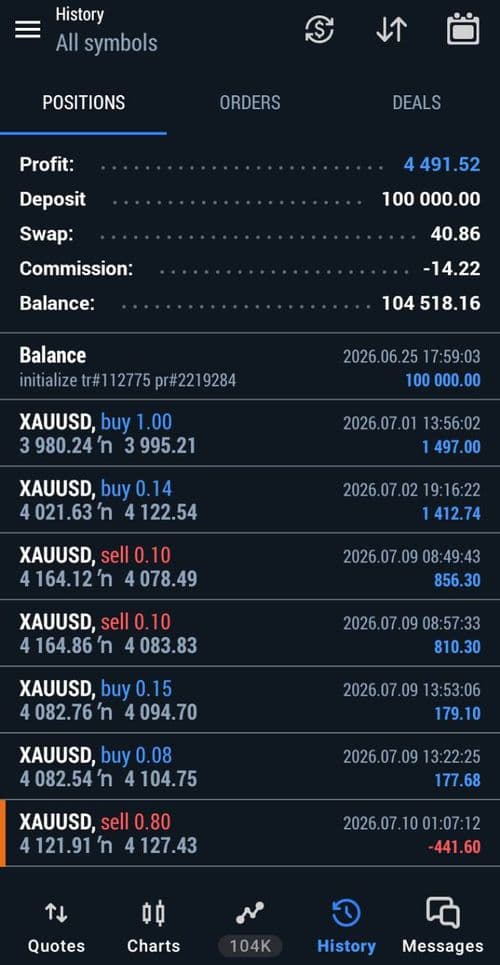View the sell 0.10 position with 856.30 profit
Viewport: 500px width, 965px height.
(x=250, y=566)
